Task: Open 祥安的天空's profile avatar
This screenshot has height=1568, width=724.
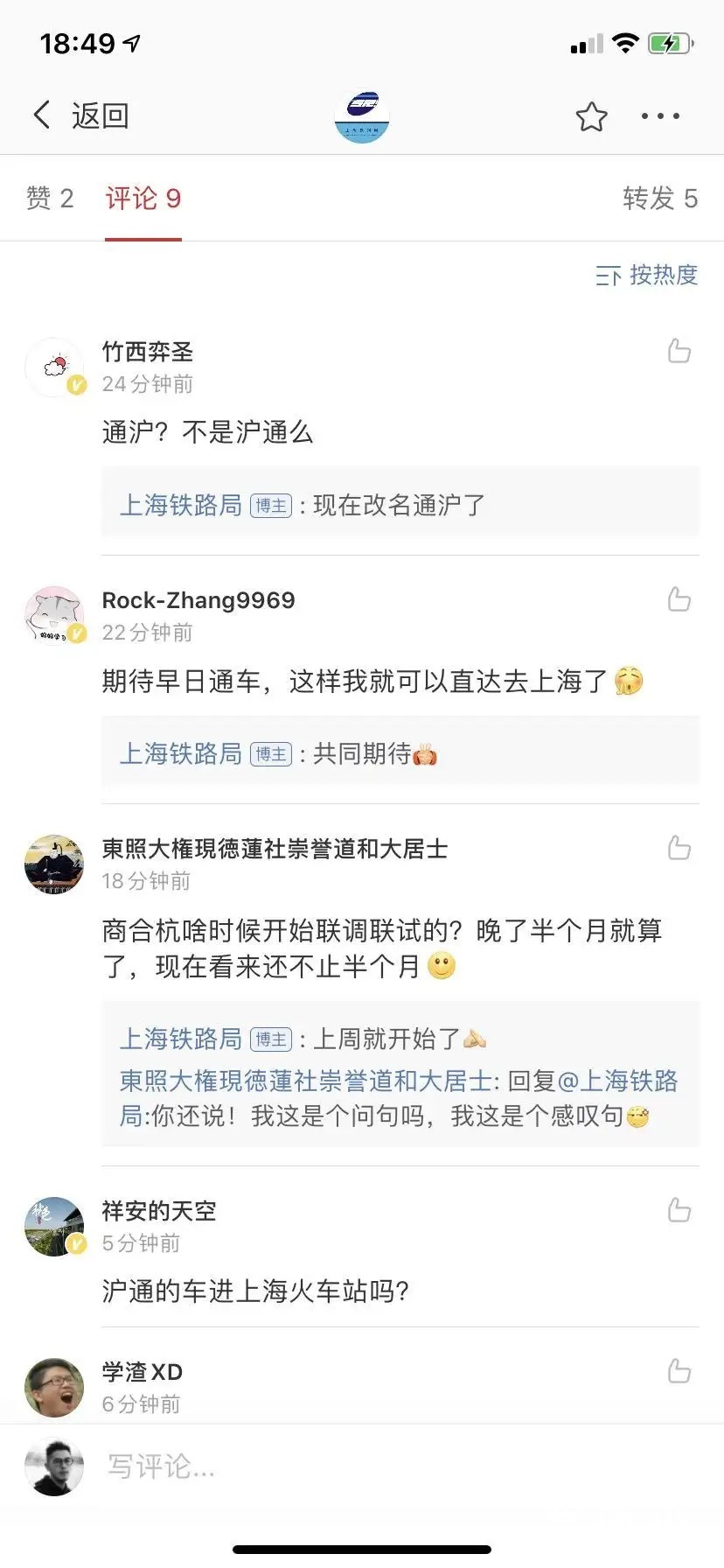Action: (54, 1227)
